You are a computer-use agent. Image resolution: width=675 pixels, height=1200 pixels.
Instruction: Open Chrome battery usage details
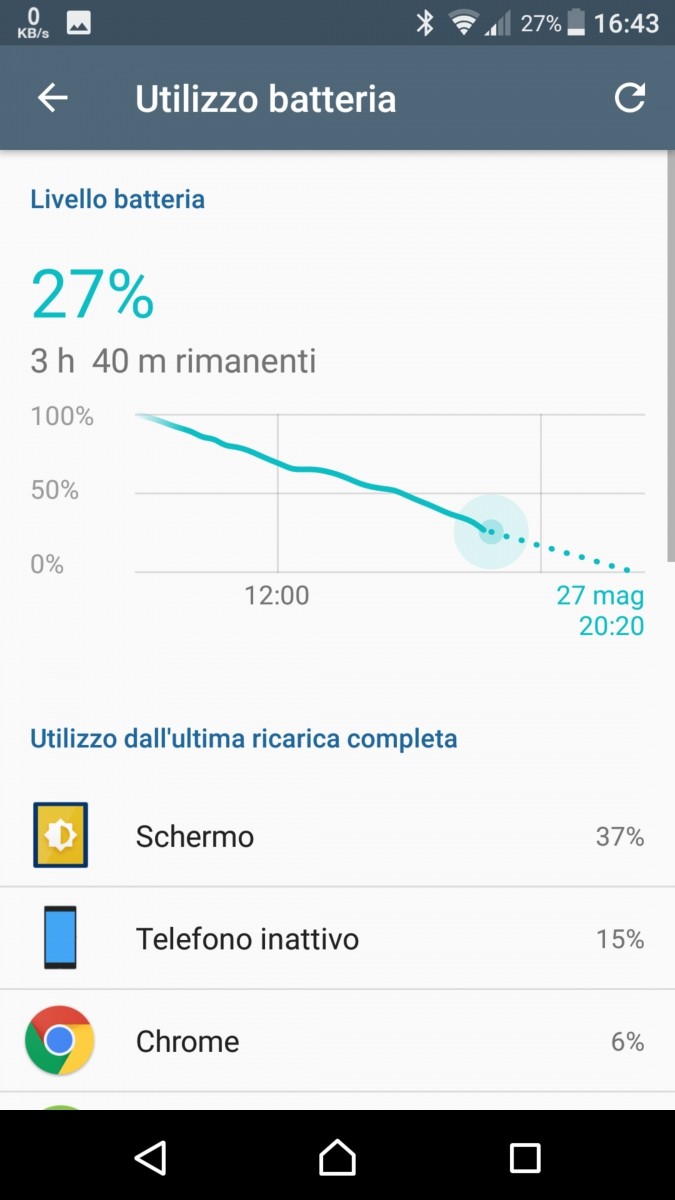[x=337, y=1041]
